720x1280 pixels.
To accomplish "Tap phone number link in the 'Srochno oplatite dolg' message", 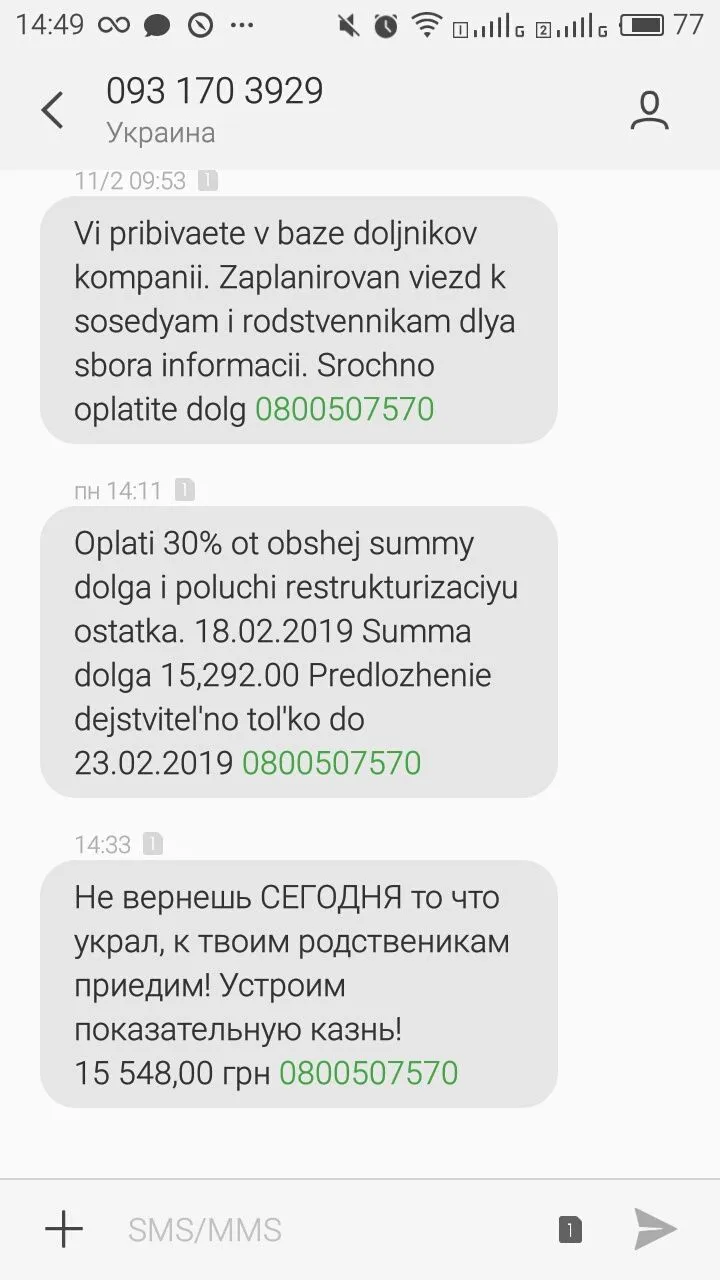I will tap(345, 409).
